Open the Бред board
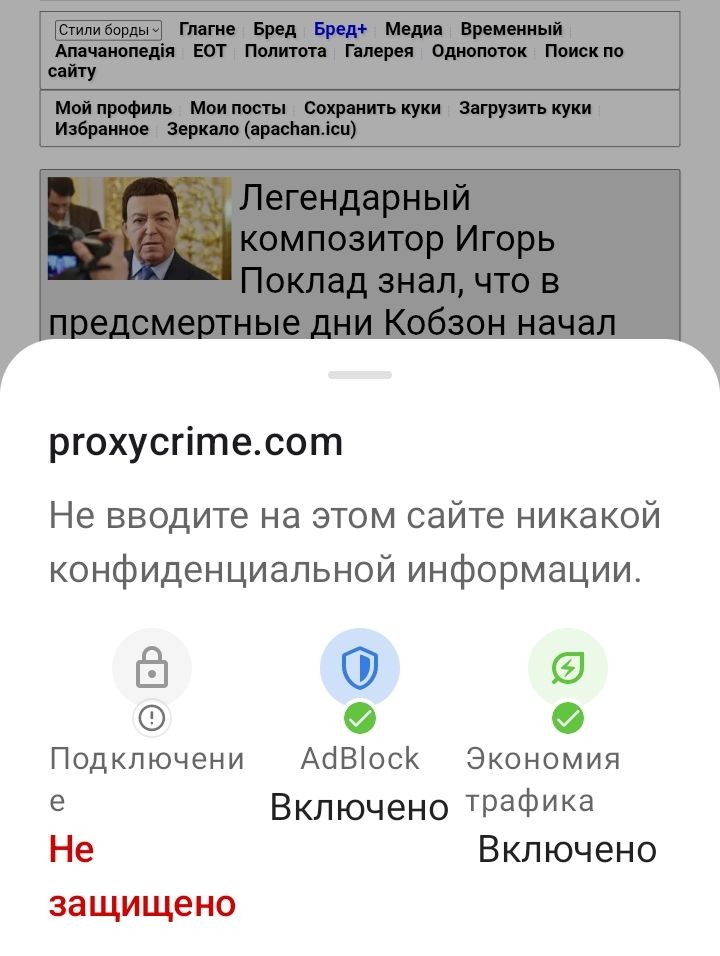Screen dimensions: 720x956 274,29
